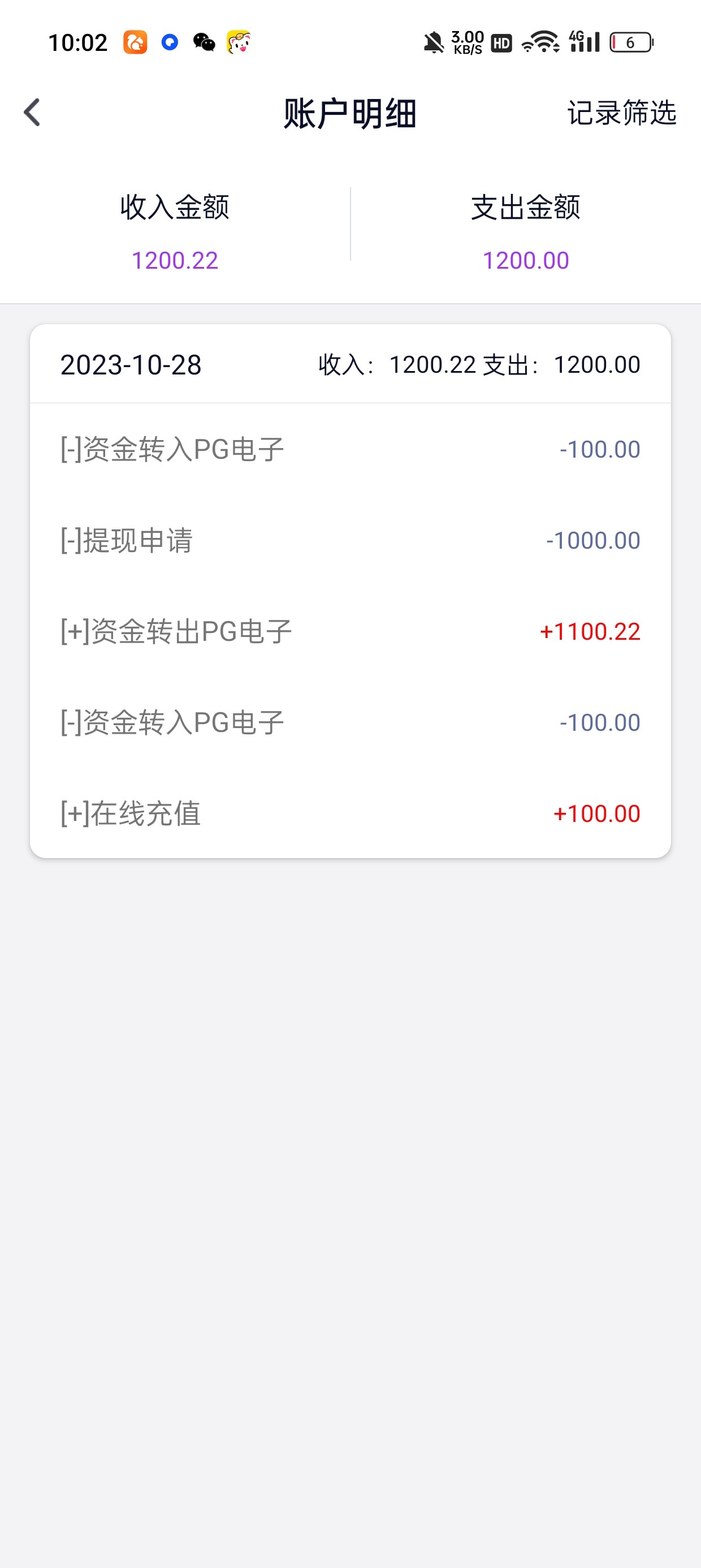Image resolution: width=701 pixels, height=1568 pixels.
Task: Go back from 账户明细 page
Action: tap(32, 113)
